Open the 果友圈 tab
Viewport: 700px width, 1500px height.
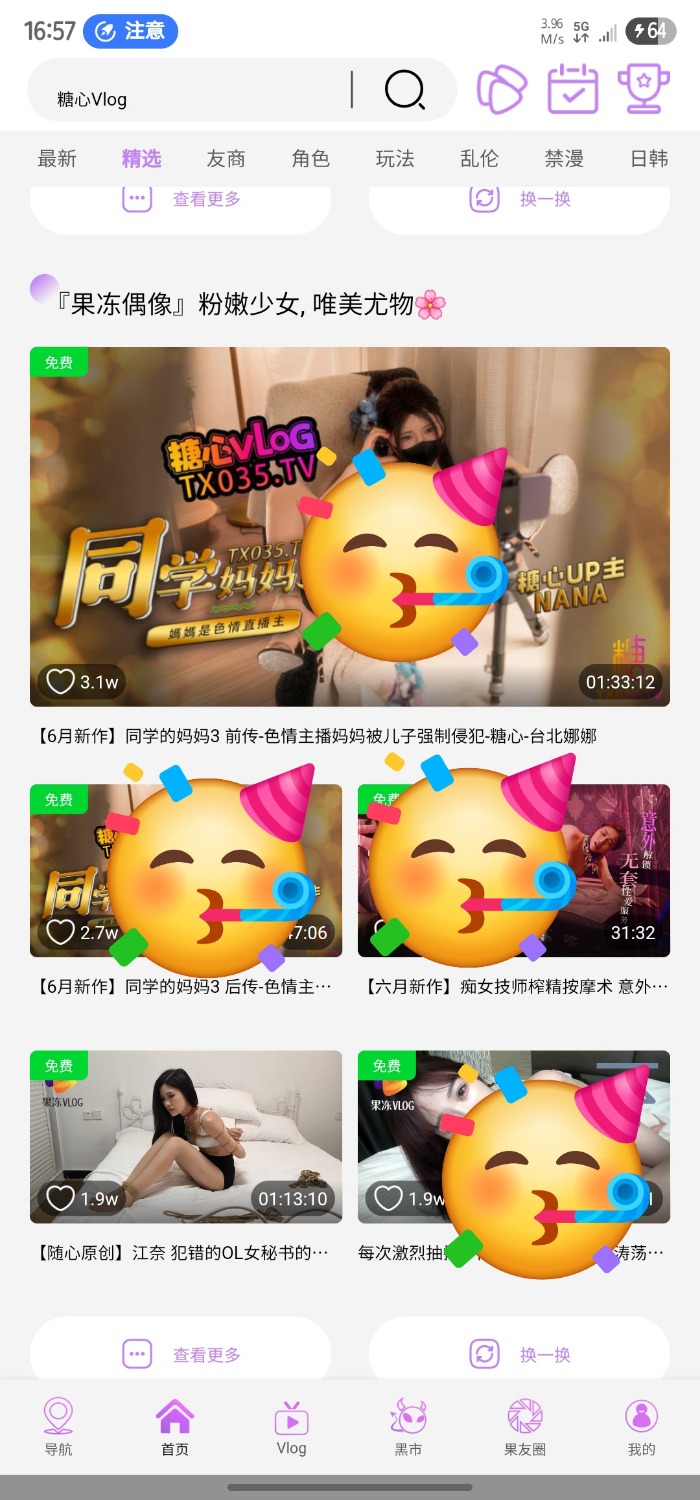coord(525,1427)
